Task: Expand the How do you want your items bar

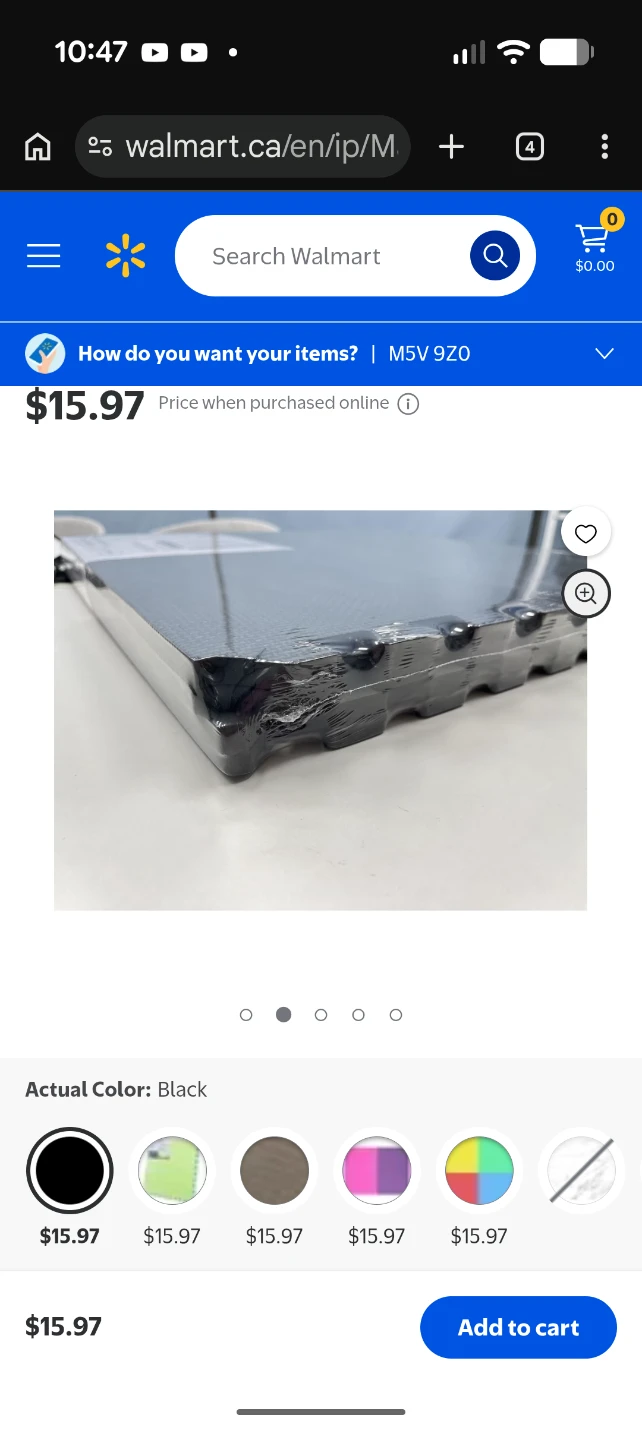Action: click(x=321, y=353)
